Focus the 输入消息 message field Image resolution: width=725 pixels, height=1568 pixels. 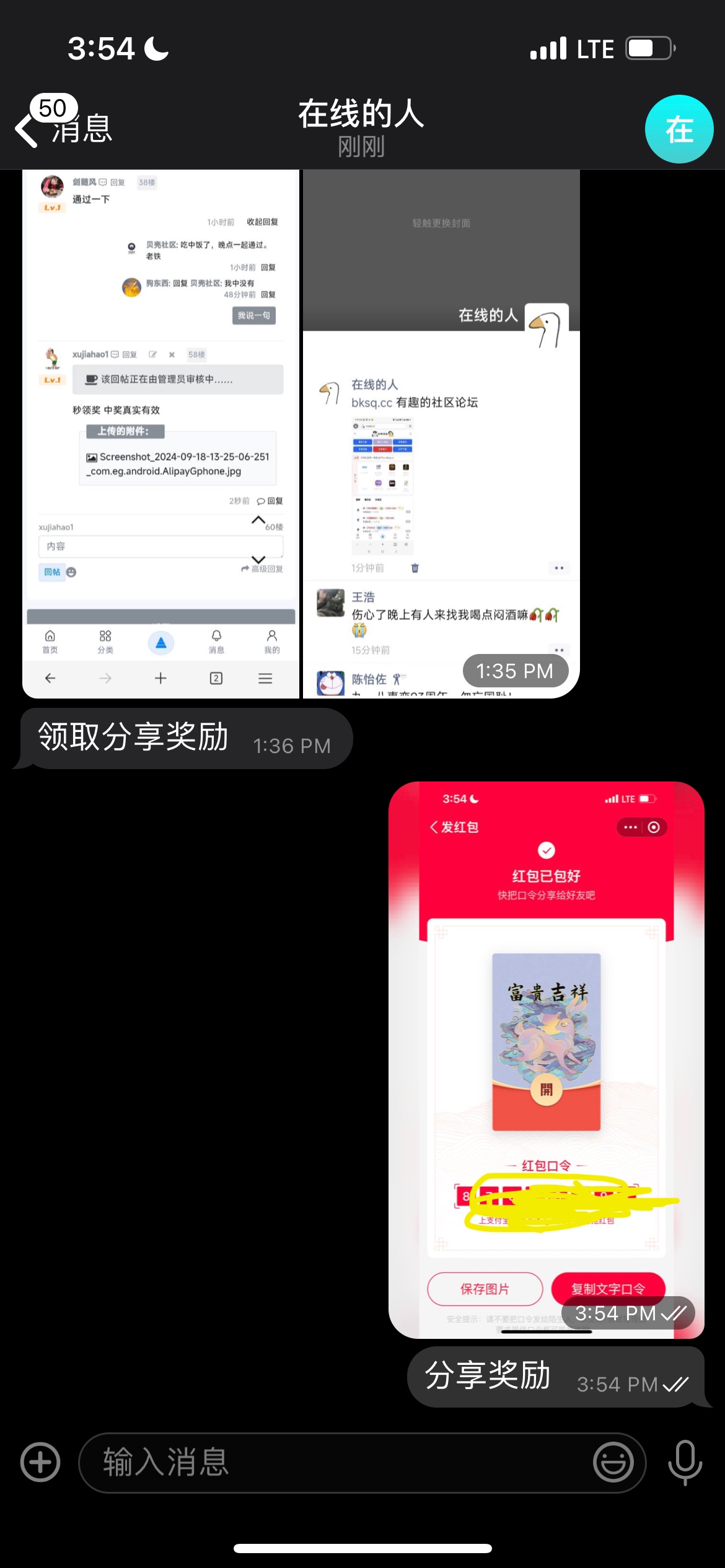pyautogui.click(x=335, y=1463)
